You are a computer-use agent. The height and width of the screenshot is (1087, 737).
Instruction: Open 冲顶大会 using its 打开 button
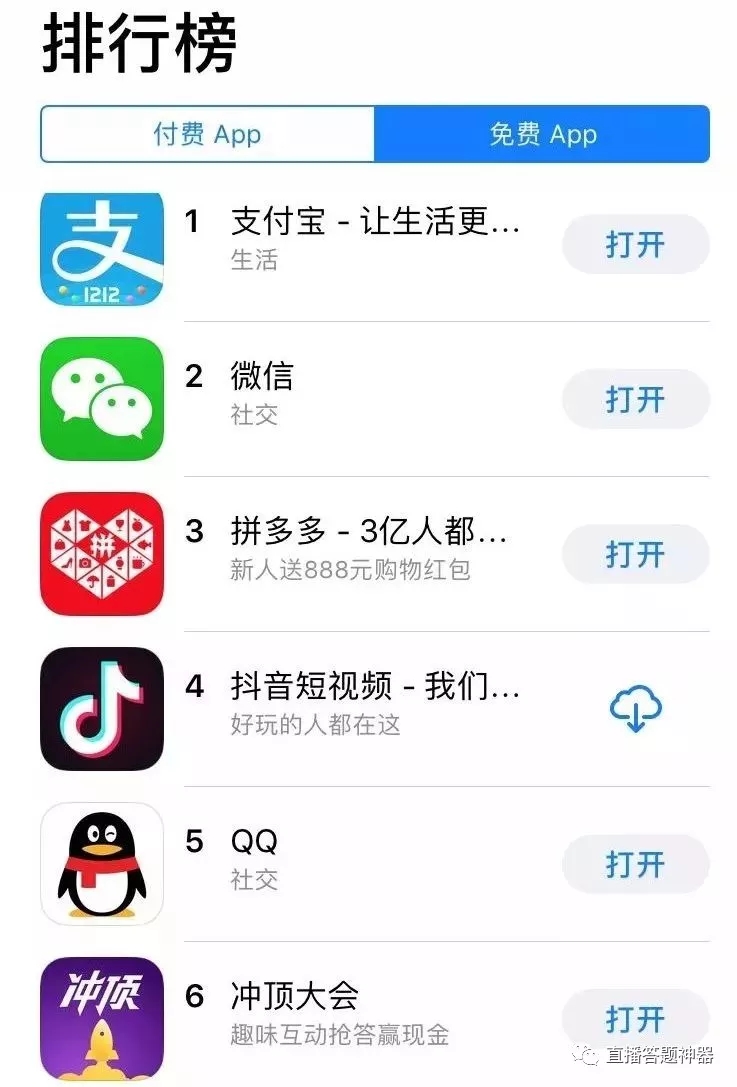tap(635, 1019)
